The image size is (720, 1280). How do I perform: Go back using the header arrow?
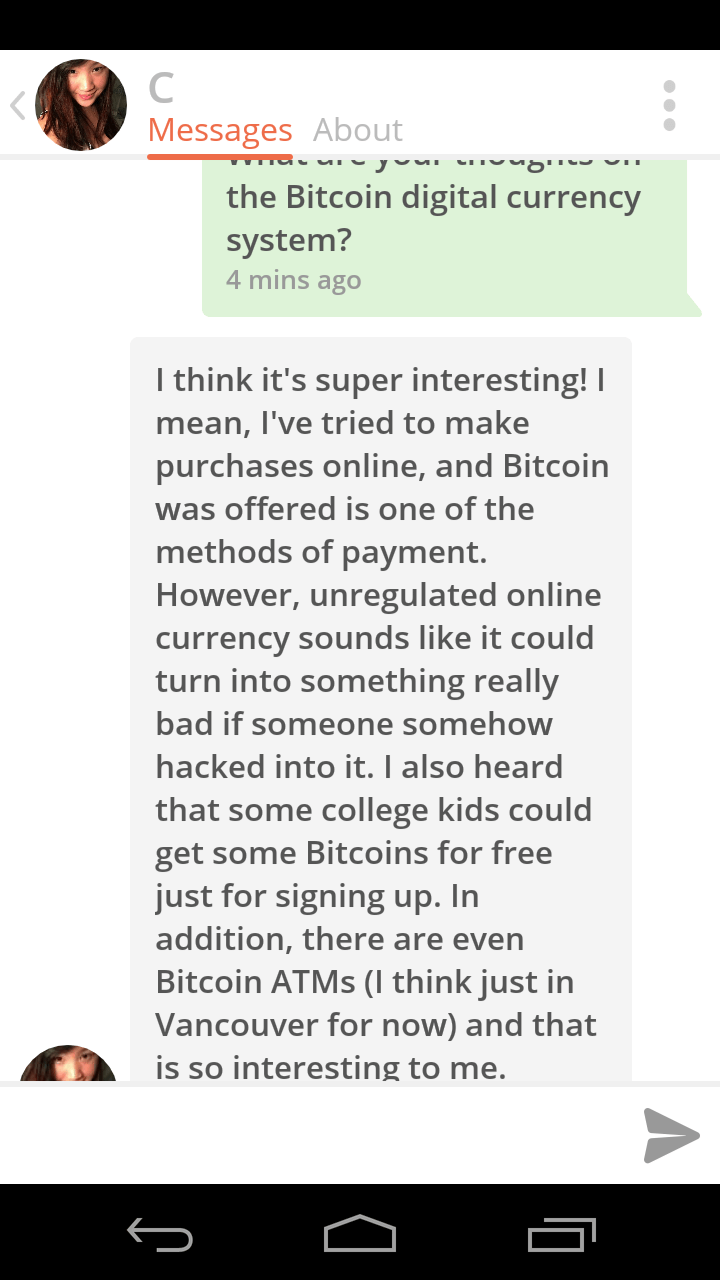click(x=17, y=105)
